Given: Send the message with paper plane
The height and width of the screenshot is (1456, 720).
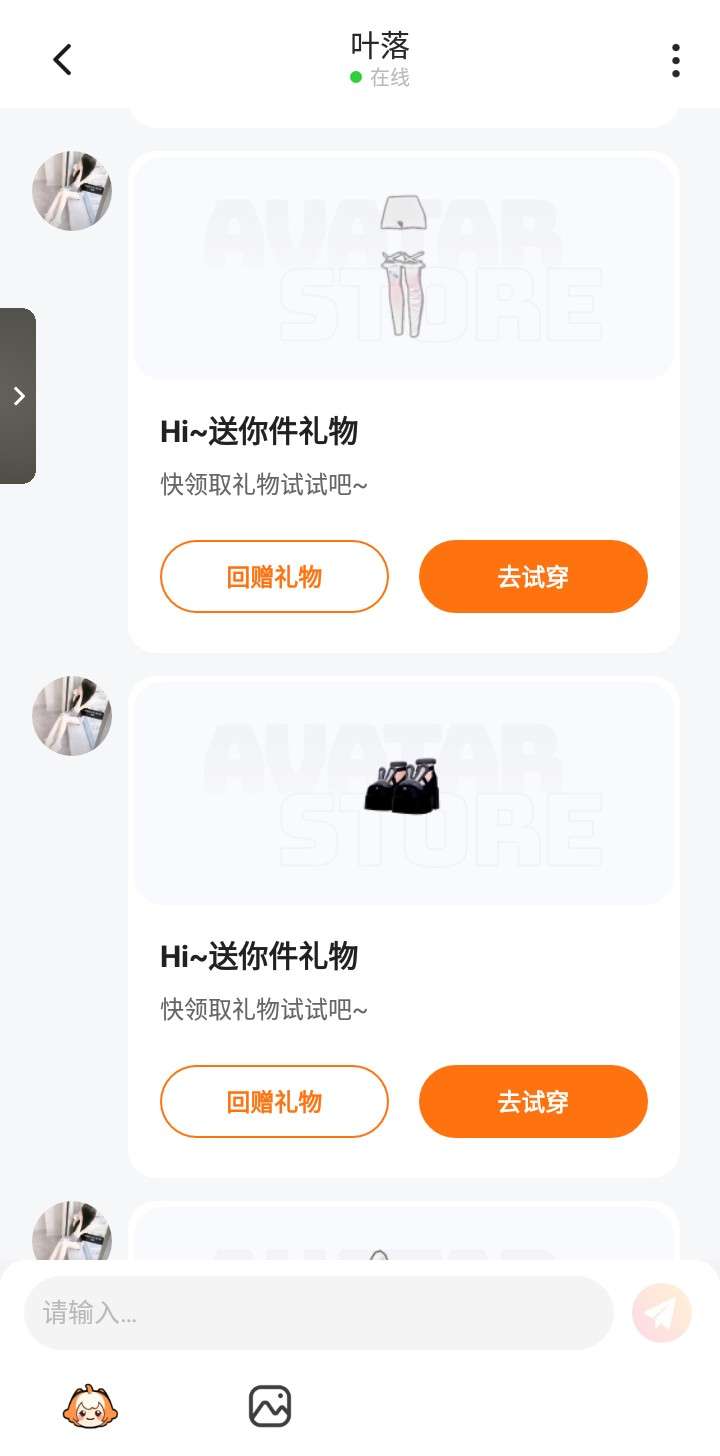Looking at the screenshot, I should 662,1313.
